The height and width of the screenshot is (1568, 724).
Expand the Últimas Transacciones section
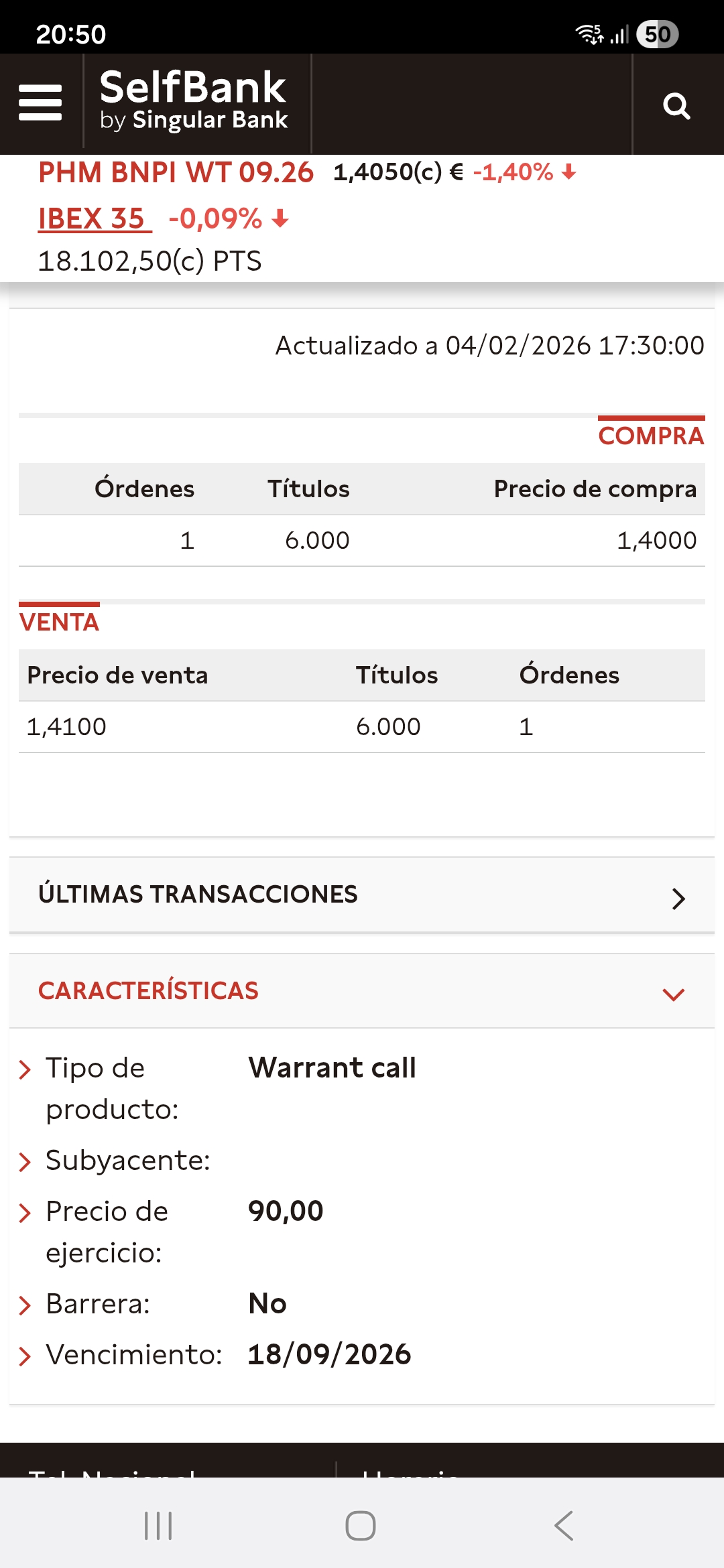tap(362, 895)
